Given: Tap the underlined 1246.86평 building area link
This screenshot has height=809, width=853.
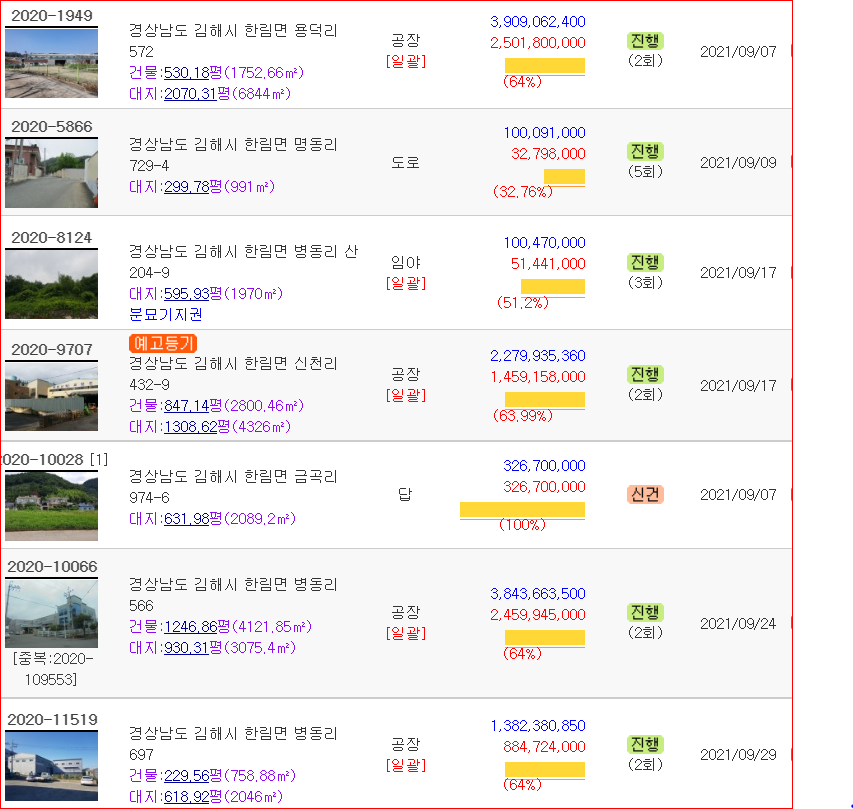Looking at the screenshot, I should point(190,627).
